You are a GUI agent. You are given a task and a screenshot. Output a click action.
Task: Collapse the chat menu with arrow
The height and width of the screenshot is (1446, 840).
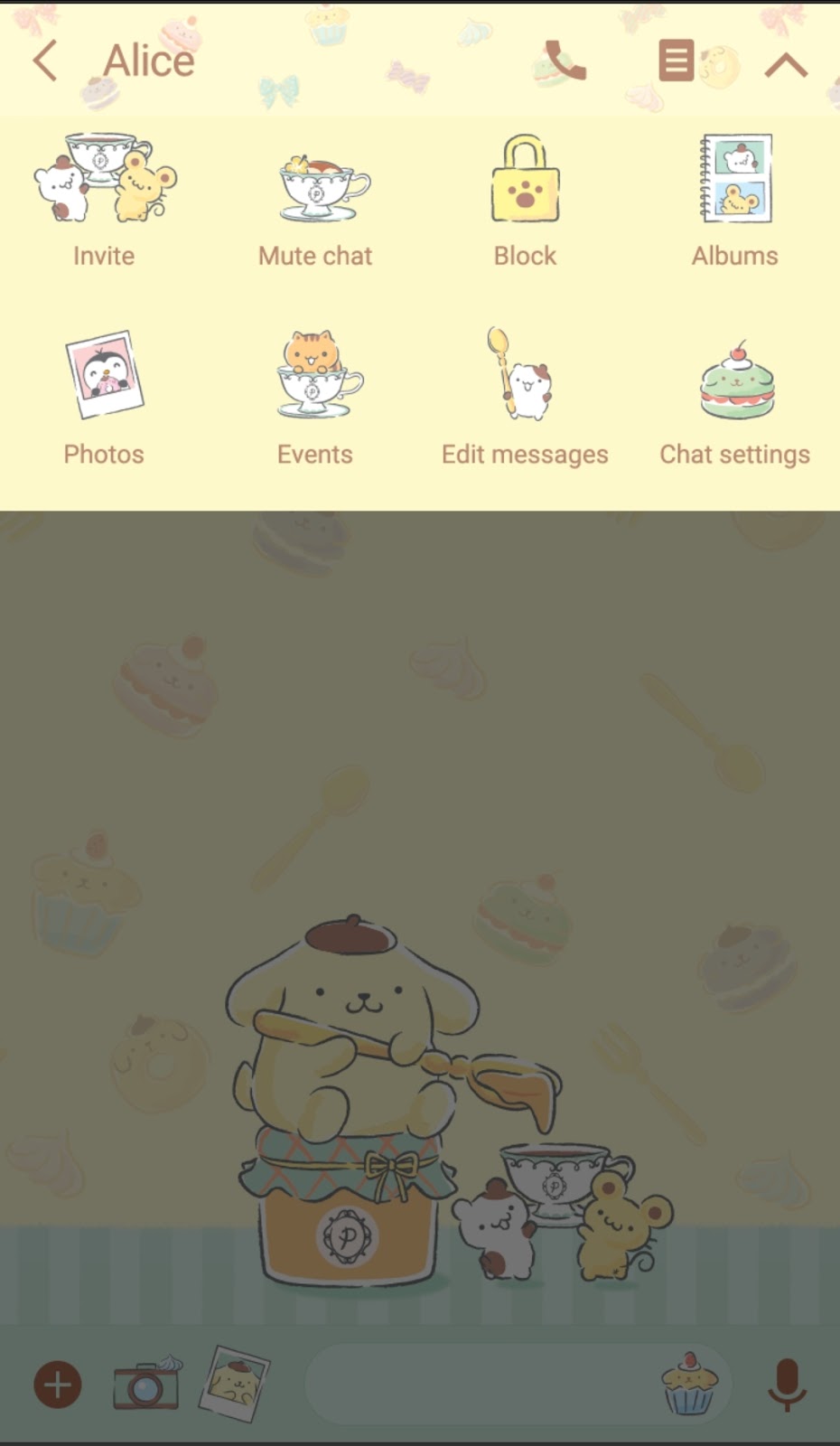coord(786,64)
